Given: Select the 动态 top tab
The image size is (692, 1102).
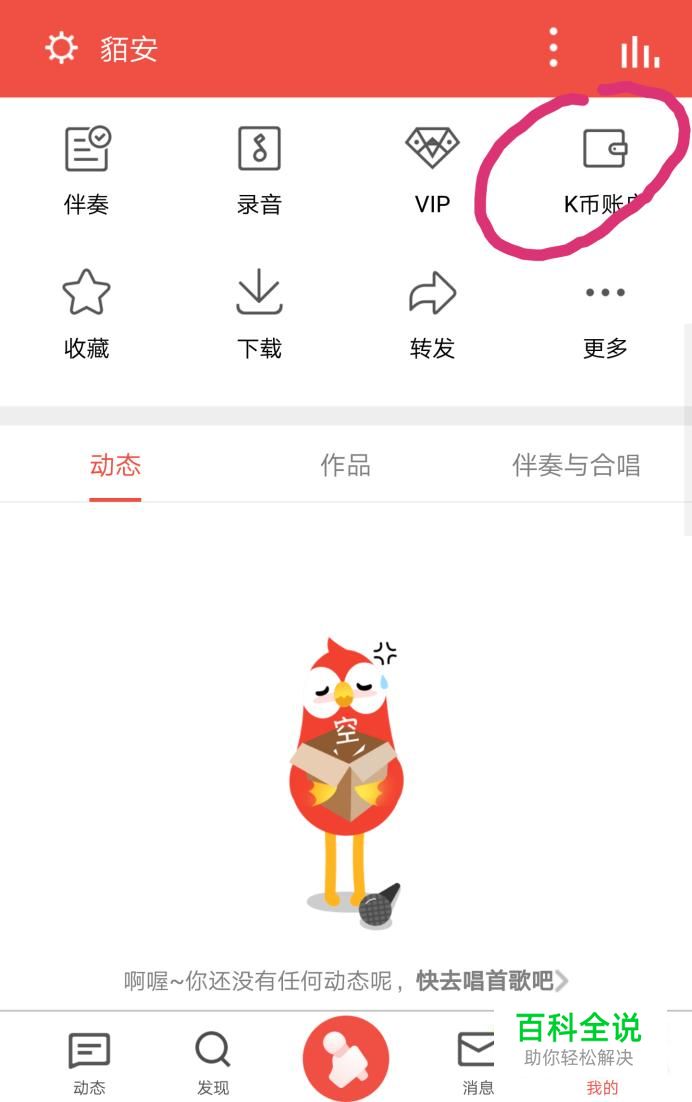Looking at the screenshot, I should 115,465.
